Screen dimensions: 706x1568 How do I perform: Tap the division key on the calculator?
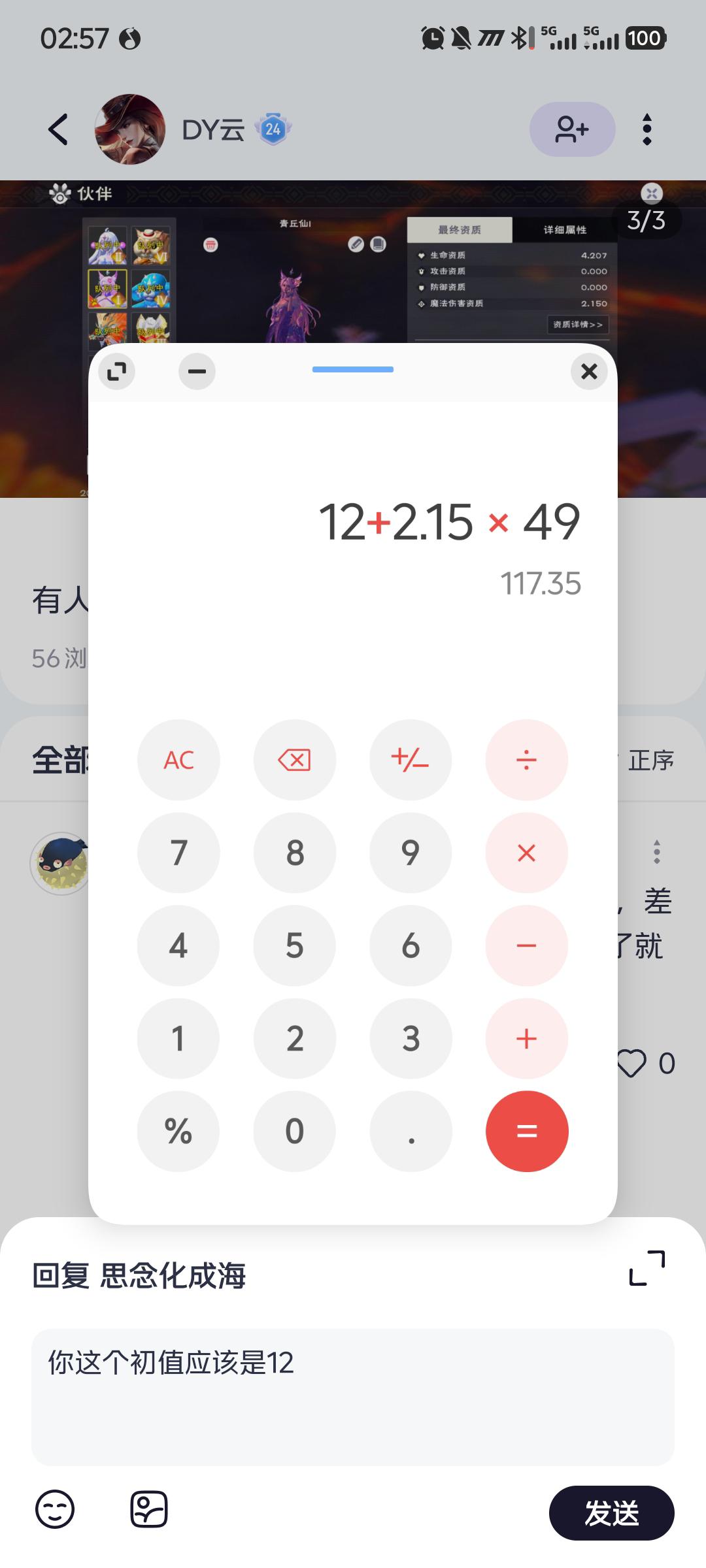tap(527, 760)
